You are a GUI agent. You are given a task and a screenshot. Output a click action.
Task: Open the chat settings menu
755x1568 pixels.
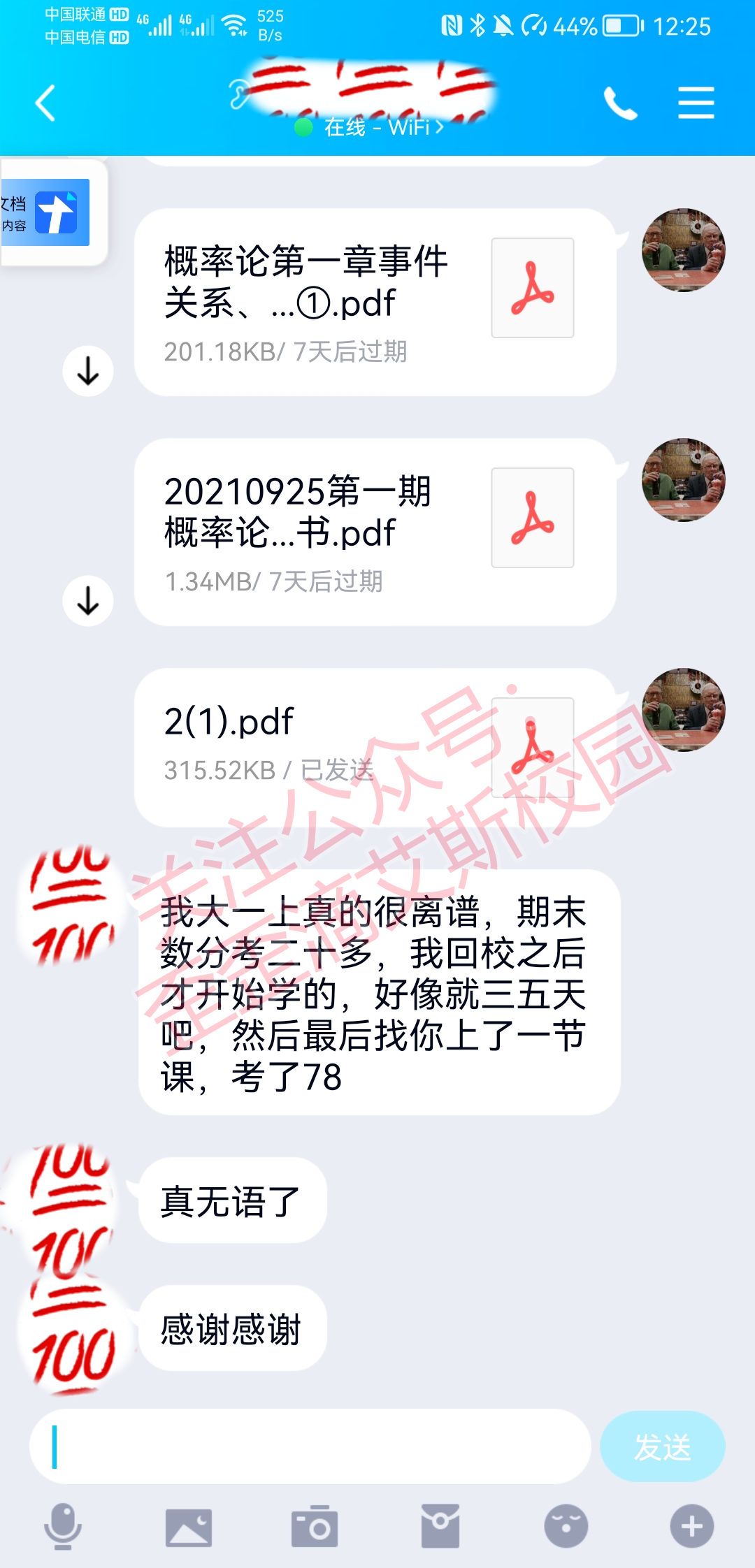tap(696, 103)
